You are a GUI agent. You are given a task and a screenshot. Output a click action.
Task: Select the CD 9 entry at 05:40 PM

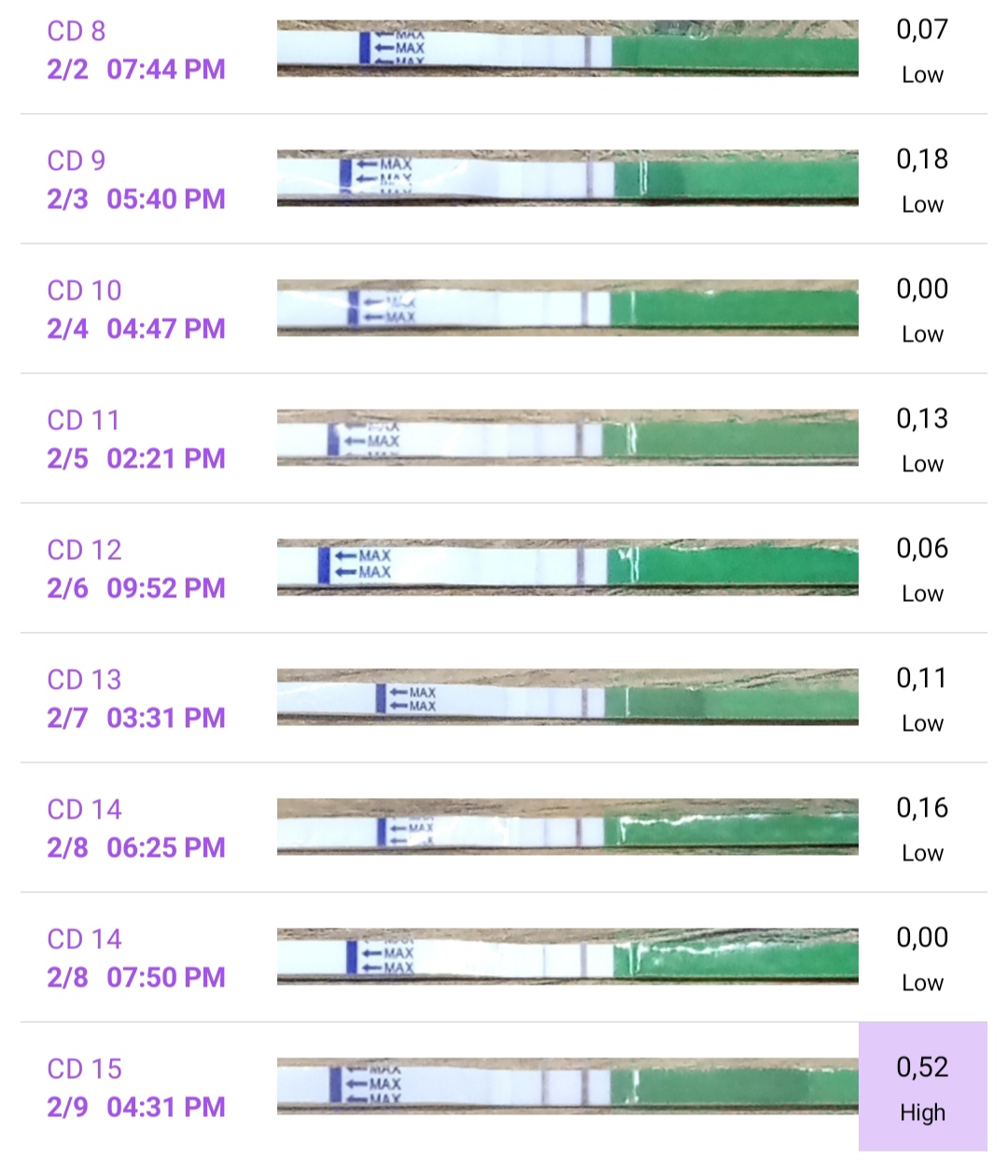(x=504, y=179)
